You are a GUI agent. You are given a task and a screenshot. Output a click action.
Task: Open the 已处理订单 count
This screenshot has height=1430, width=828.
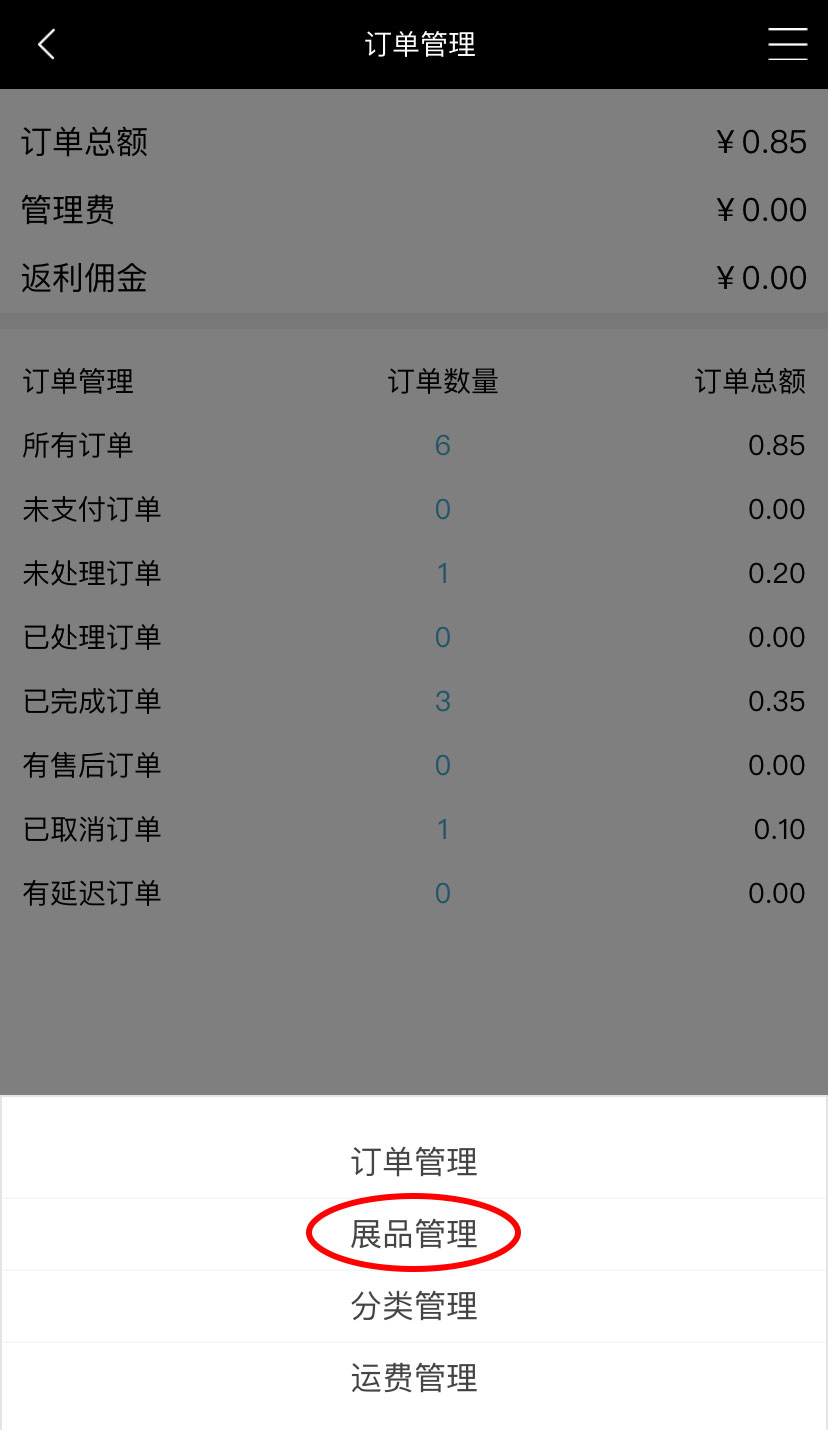[x=443, y=637]
